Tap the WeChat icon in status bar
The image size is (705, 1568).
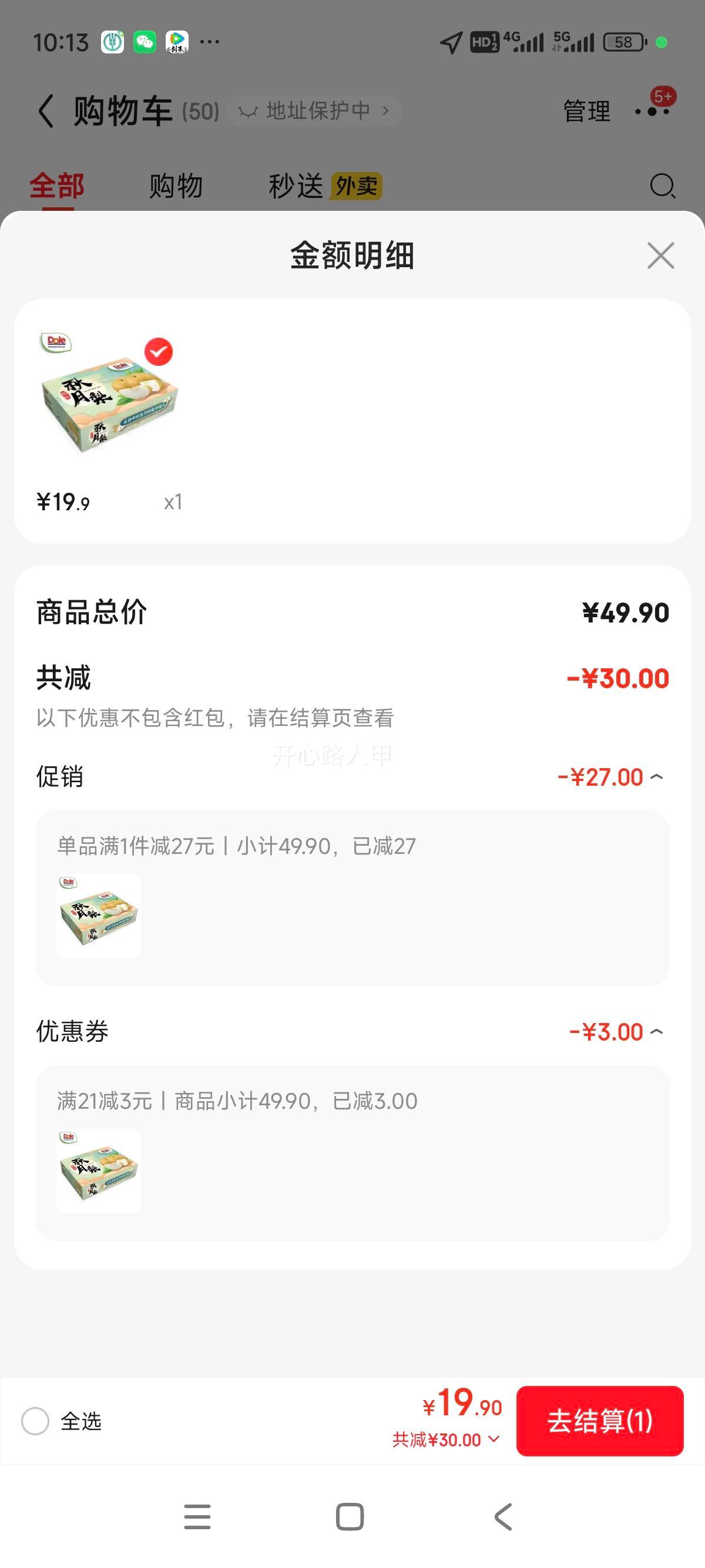click(x=145, y=41)
